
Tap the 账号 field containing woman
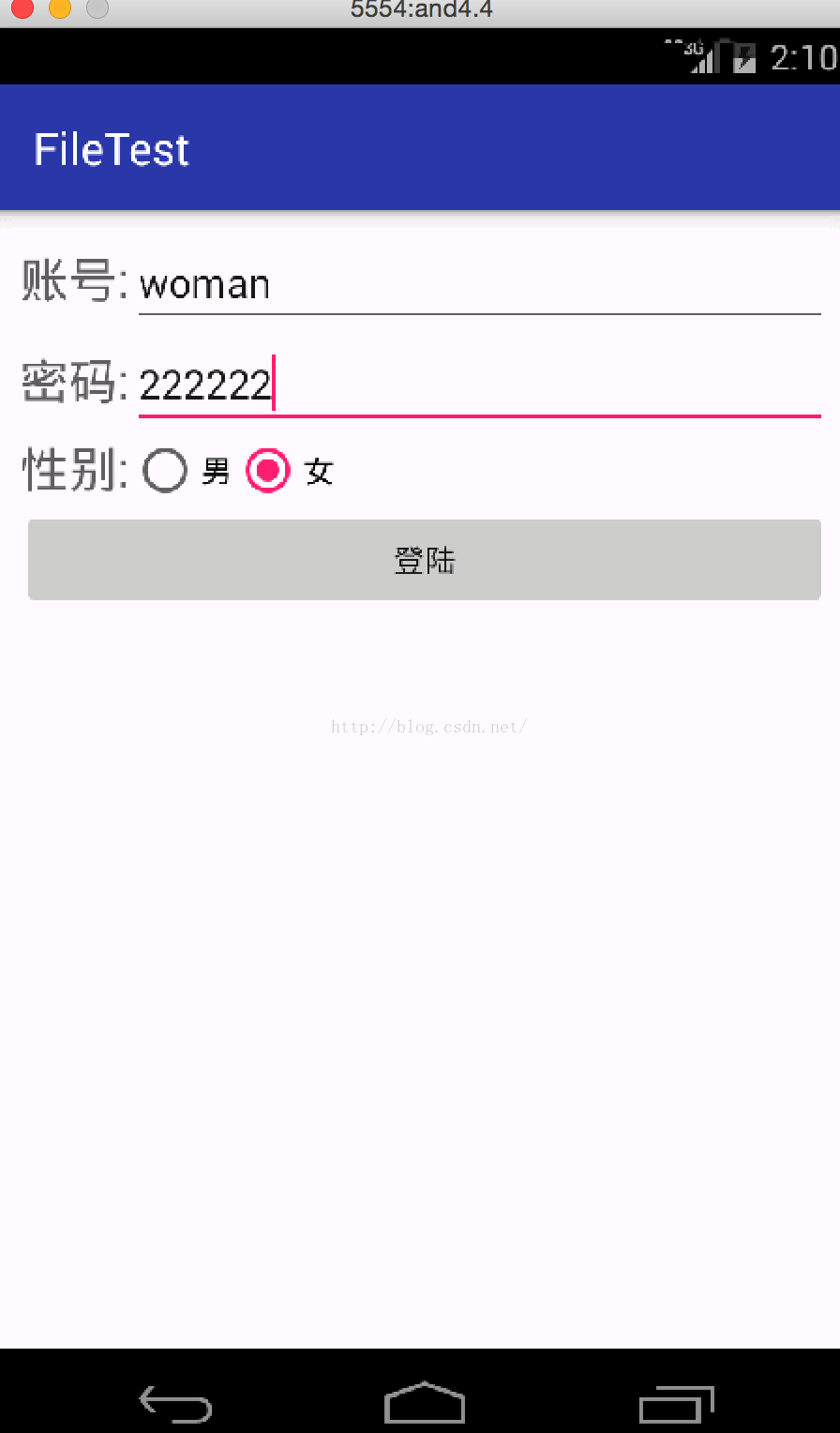[x=479, y=284]
